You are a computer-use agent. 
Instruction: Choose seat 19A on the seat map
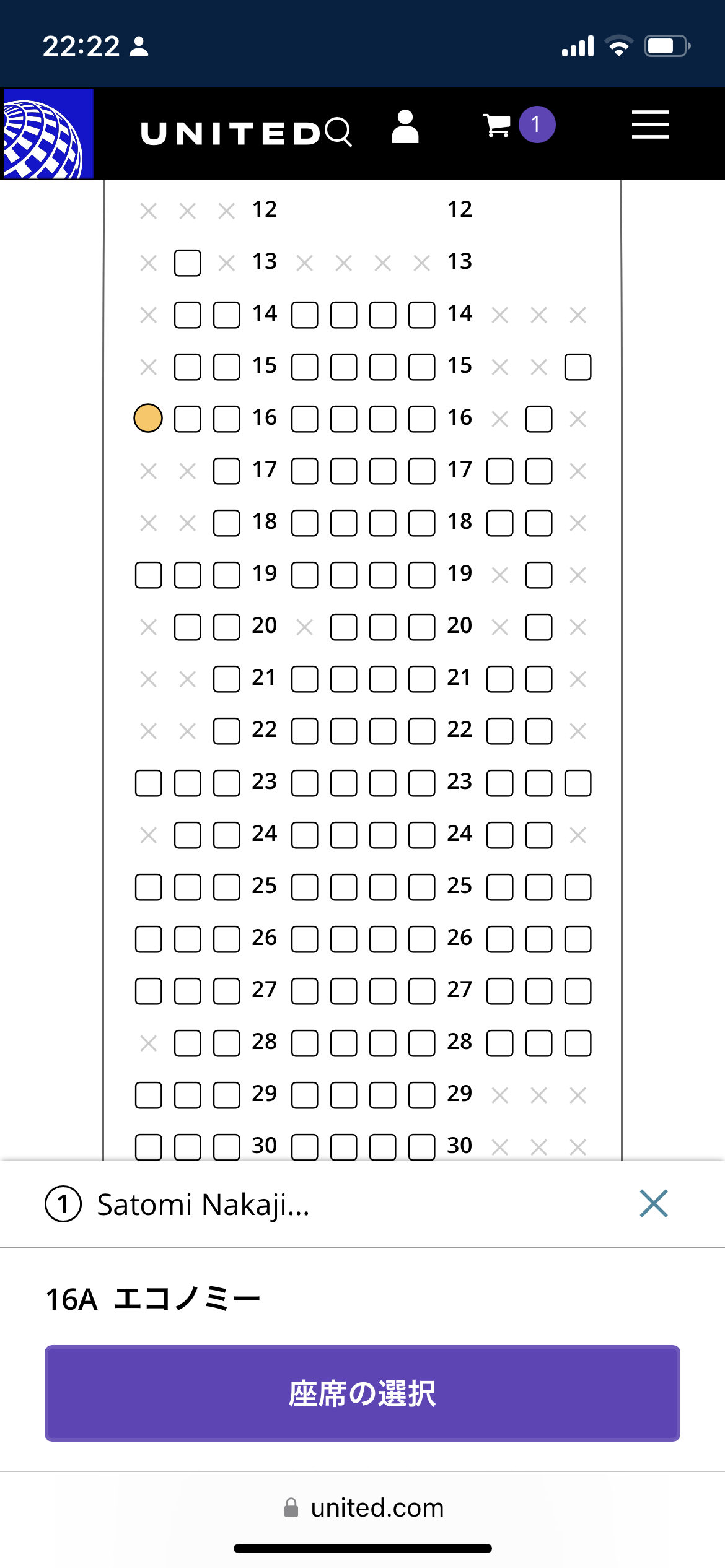click(x=149, y=575)
